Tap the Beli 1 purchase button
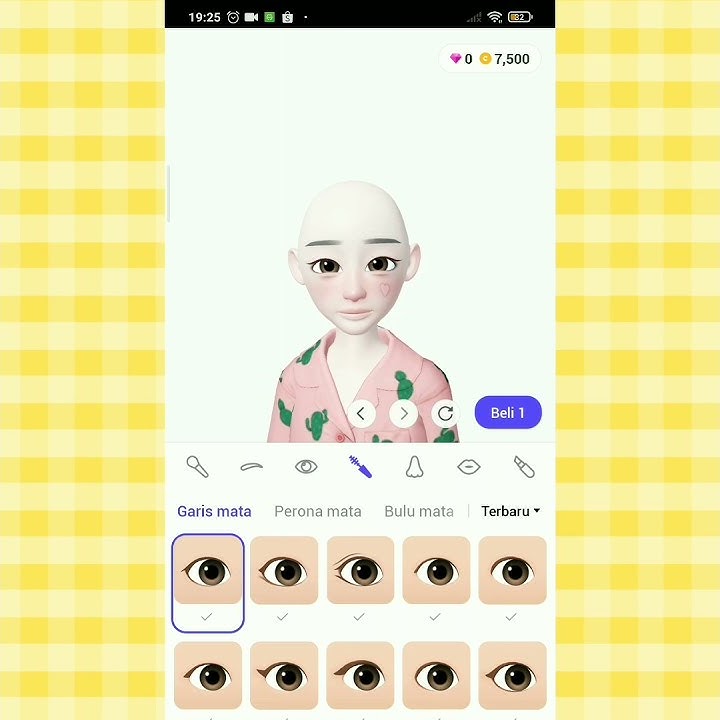The image size is (720, 720). pyautogui.click(x=507, y=413)
